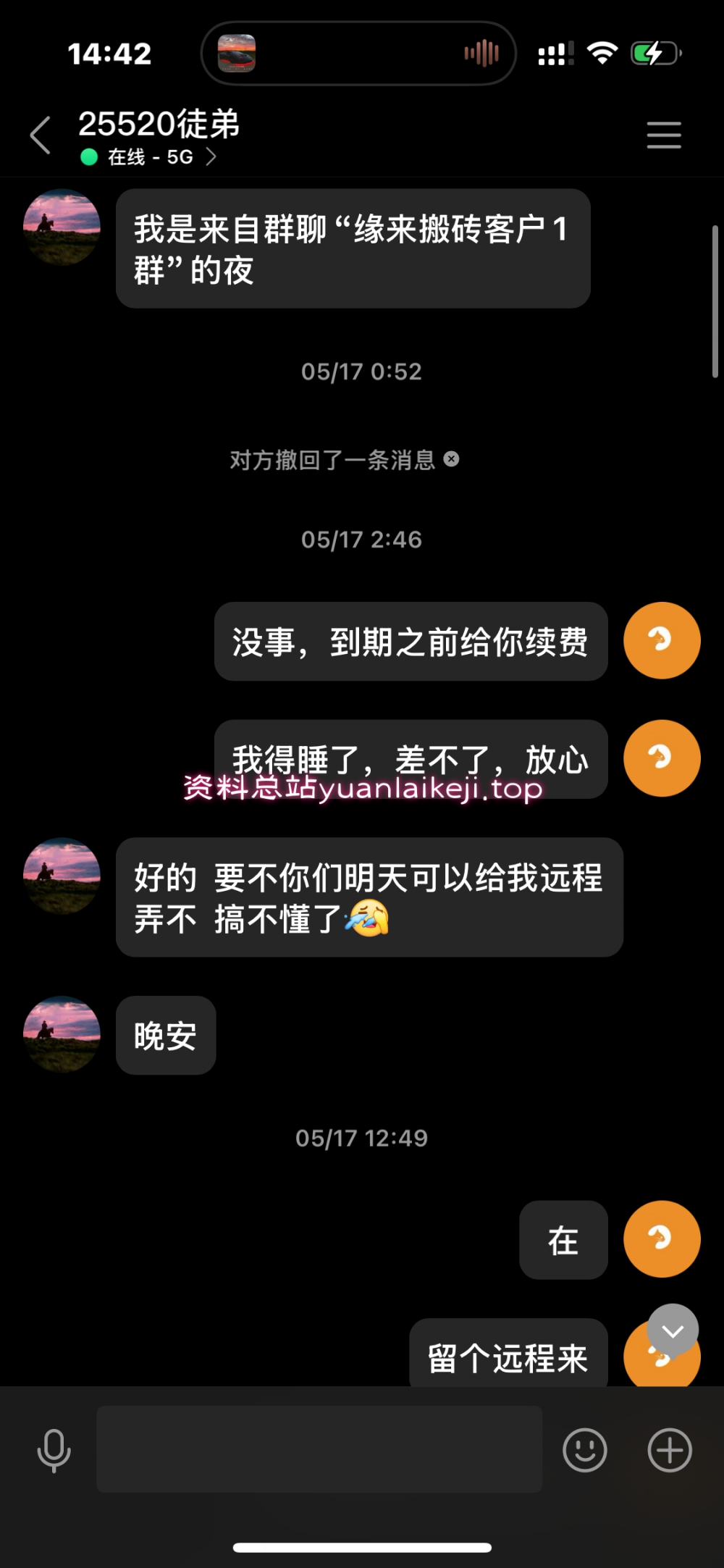Viewport: 724px width, 1568px height.
Task: Open my orange avatar beside 在
Action: pyautogui.click(x=662, y=1239)
